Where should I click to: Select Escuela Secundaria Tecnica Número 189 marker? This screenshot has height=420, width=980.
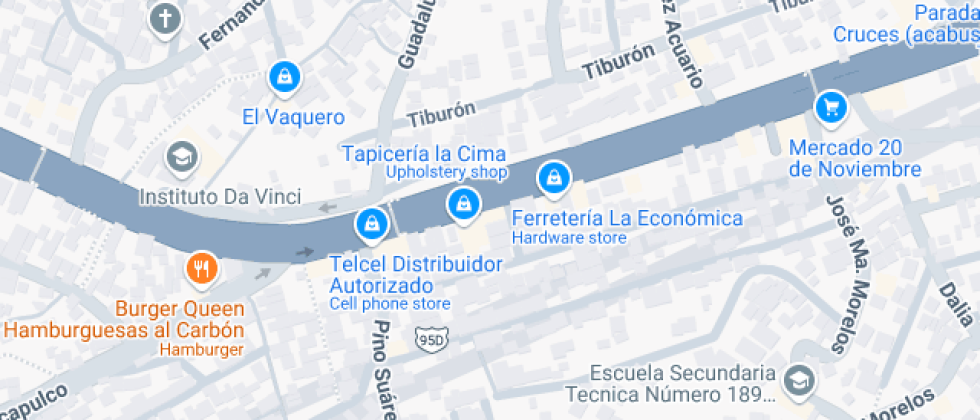point(798,379)
